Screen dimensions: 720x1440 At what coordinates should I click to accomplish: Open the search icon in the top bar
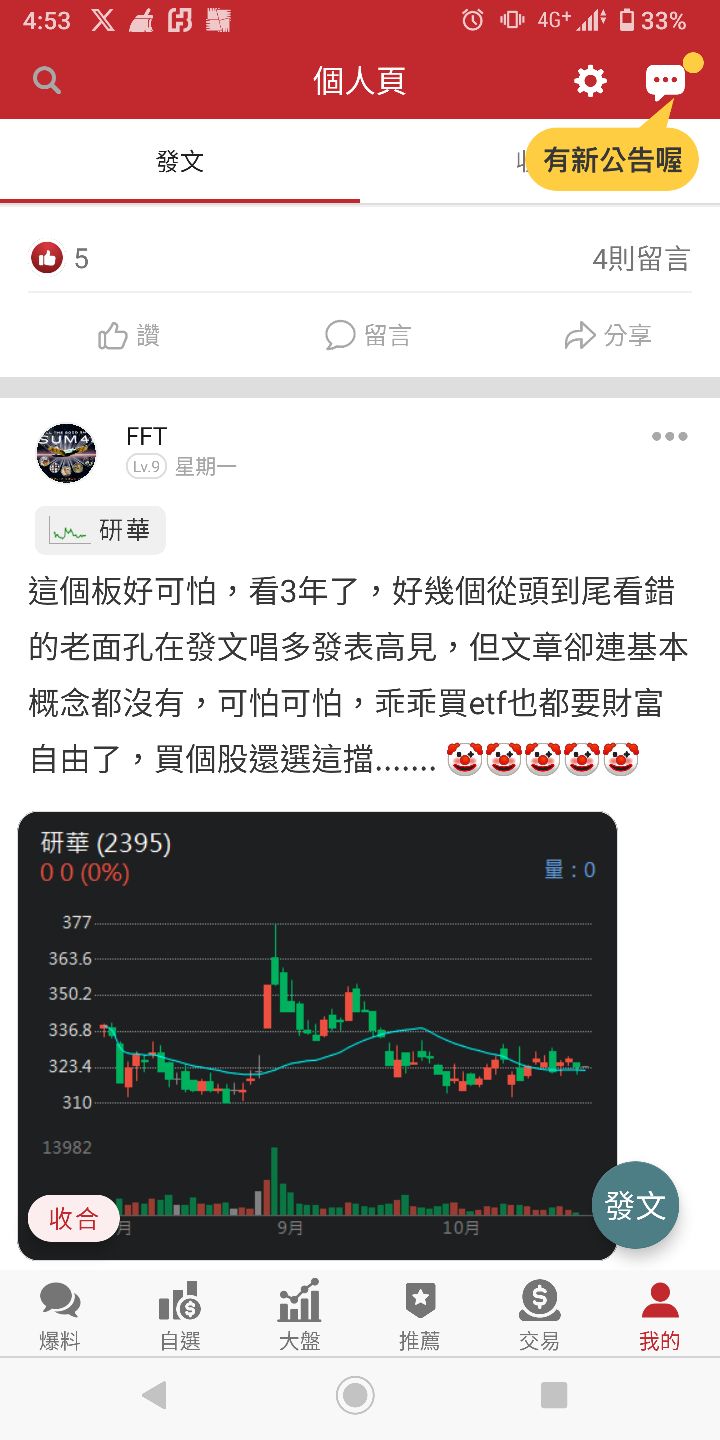(x=47, y=81)
